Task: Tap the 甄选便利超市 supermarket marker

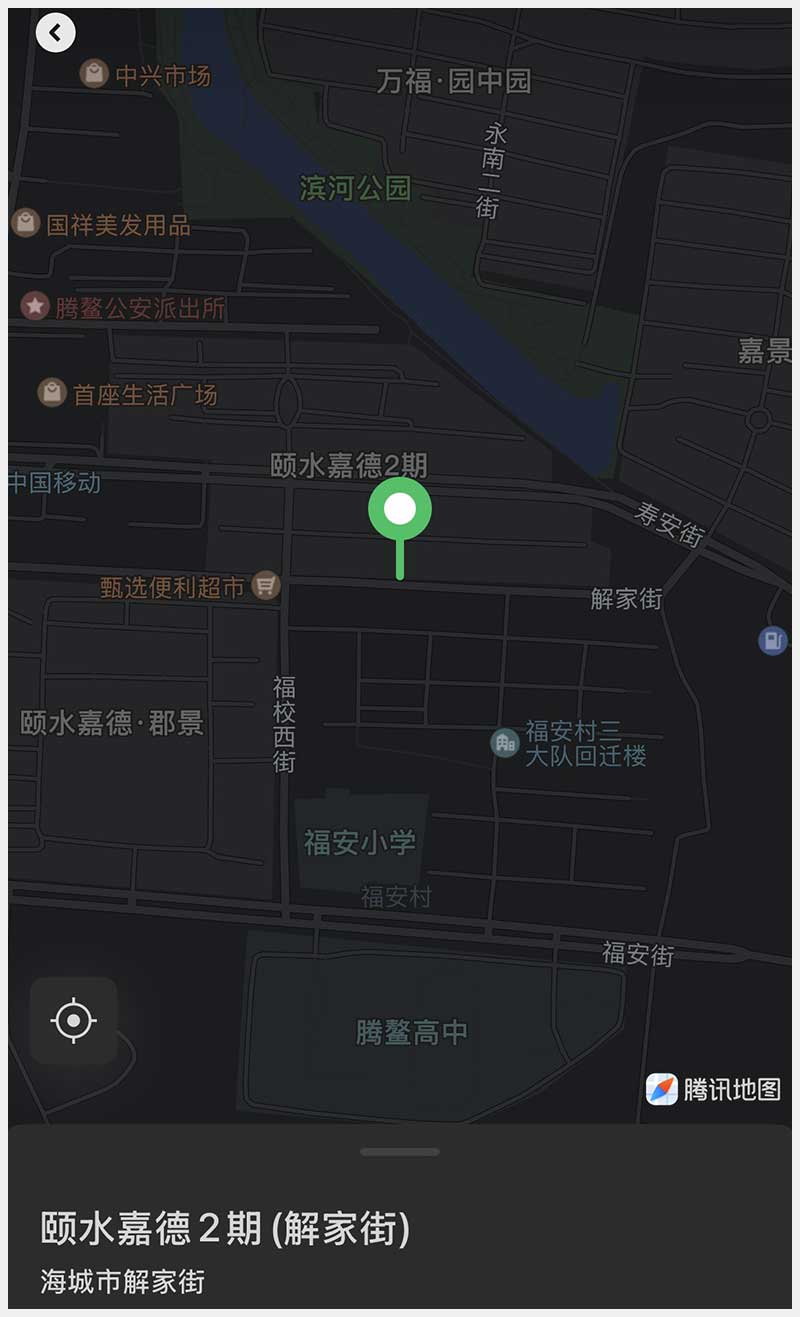Action: coord(265,585)
